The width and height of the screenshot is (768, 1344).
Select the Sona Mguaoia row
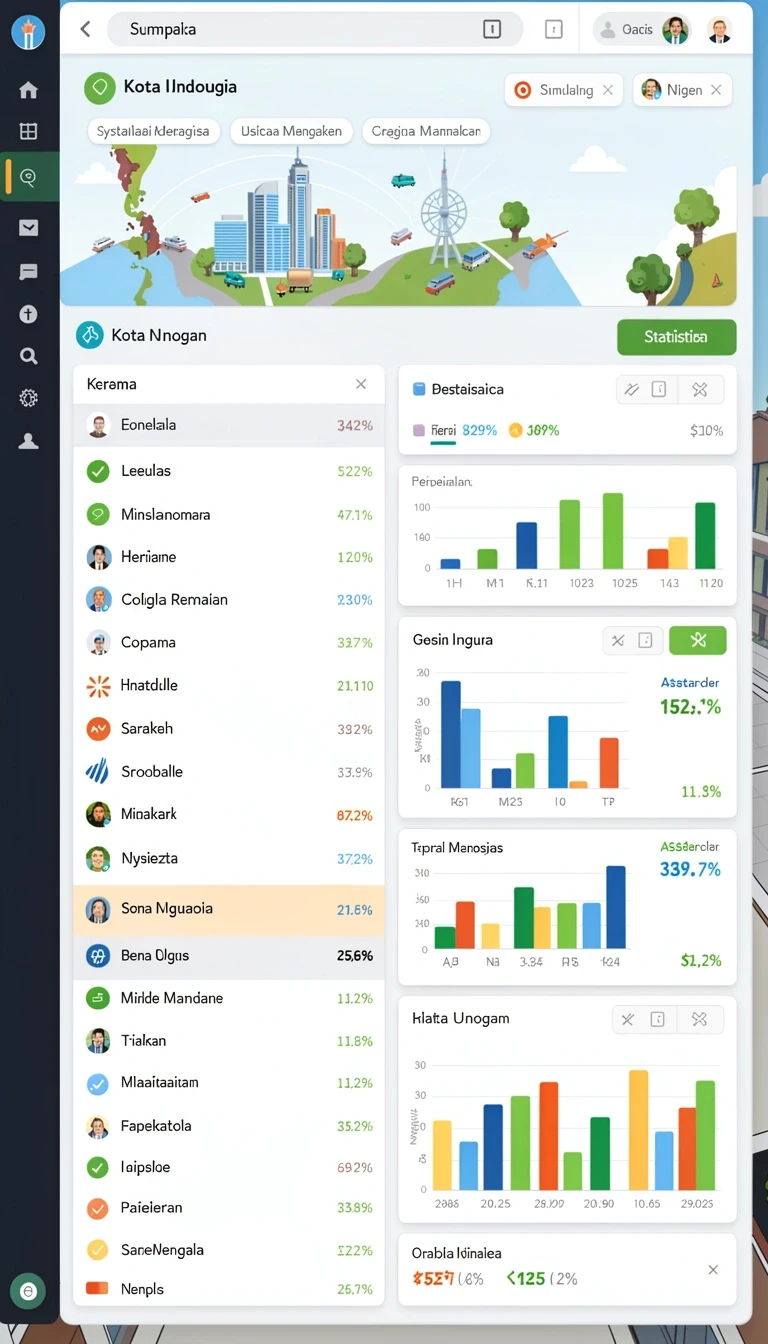click(x=229, y=909)
